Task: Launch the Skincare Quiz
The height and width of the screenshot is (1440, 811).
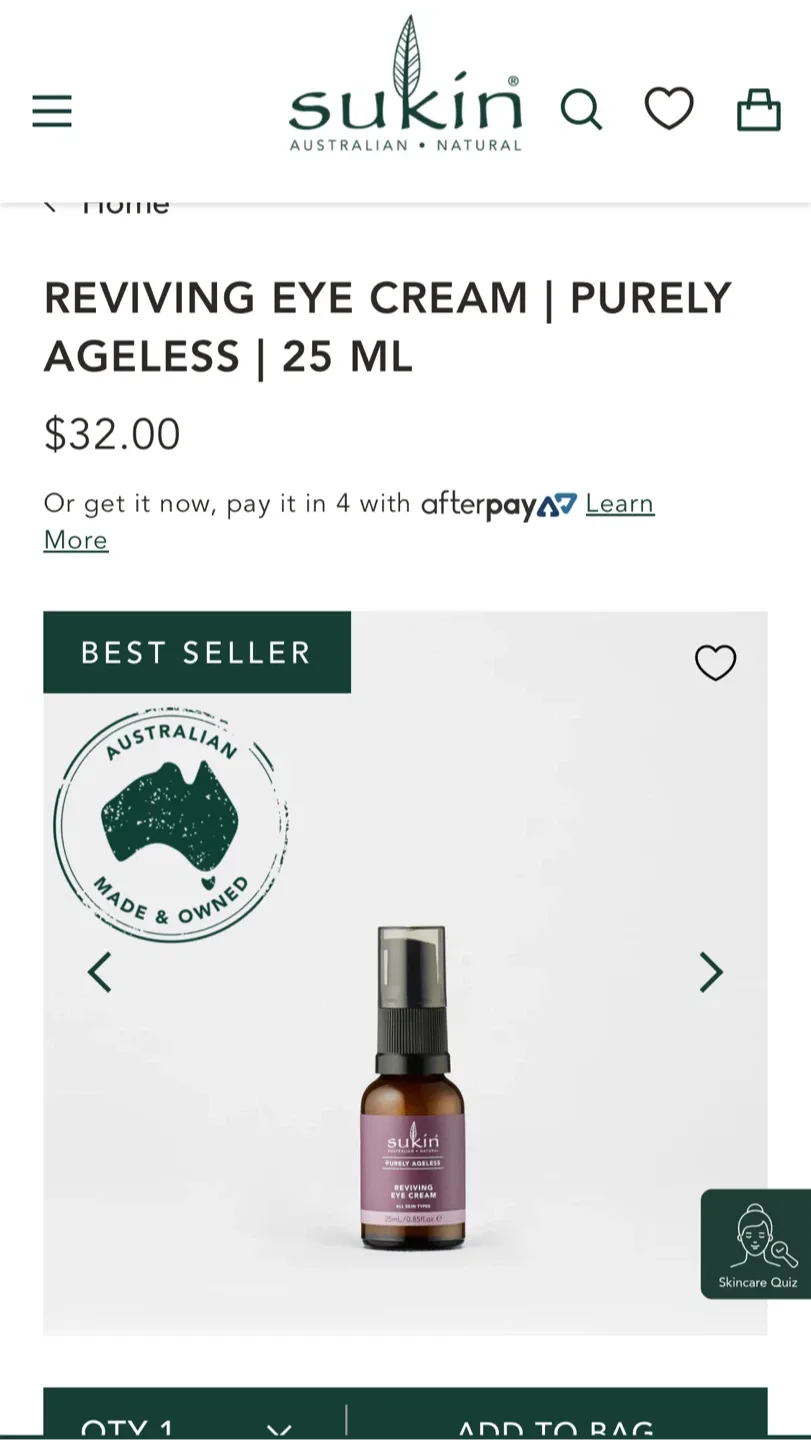Action: coord(757,1244)
